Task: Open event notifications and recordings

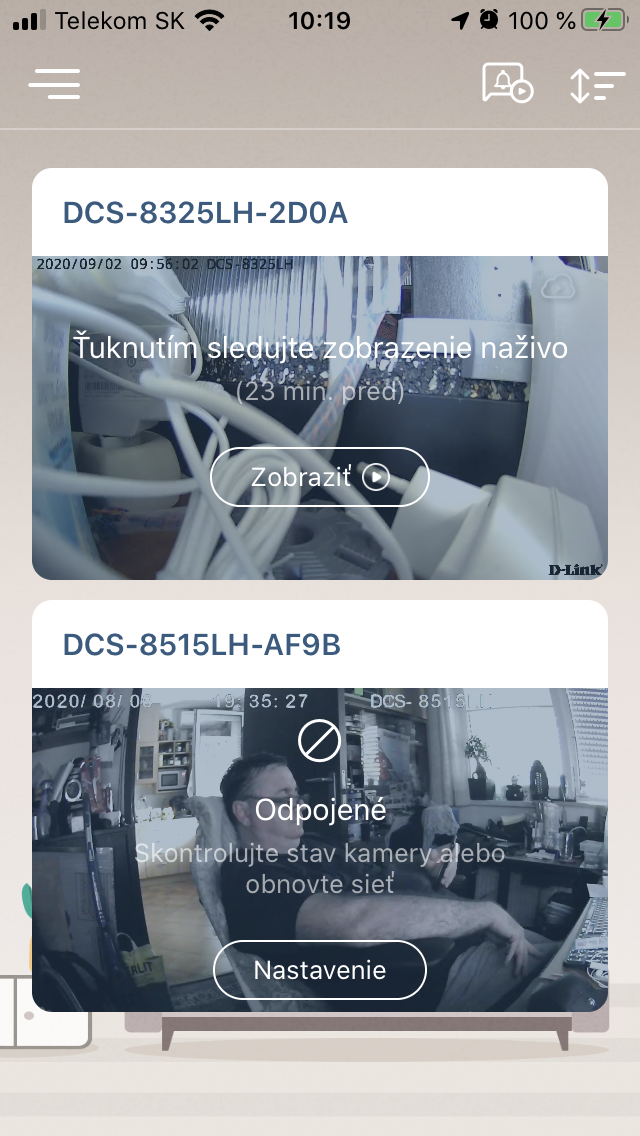Action: tap(507, 83)
